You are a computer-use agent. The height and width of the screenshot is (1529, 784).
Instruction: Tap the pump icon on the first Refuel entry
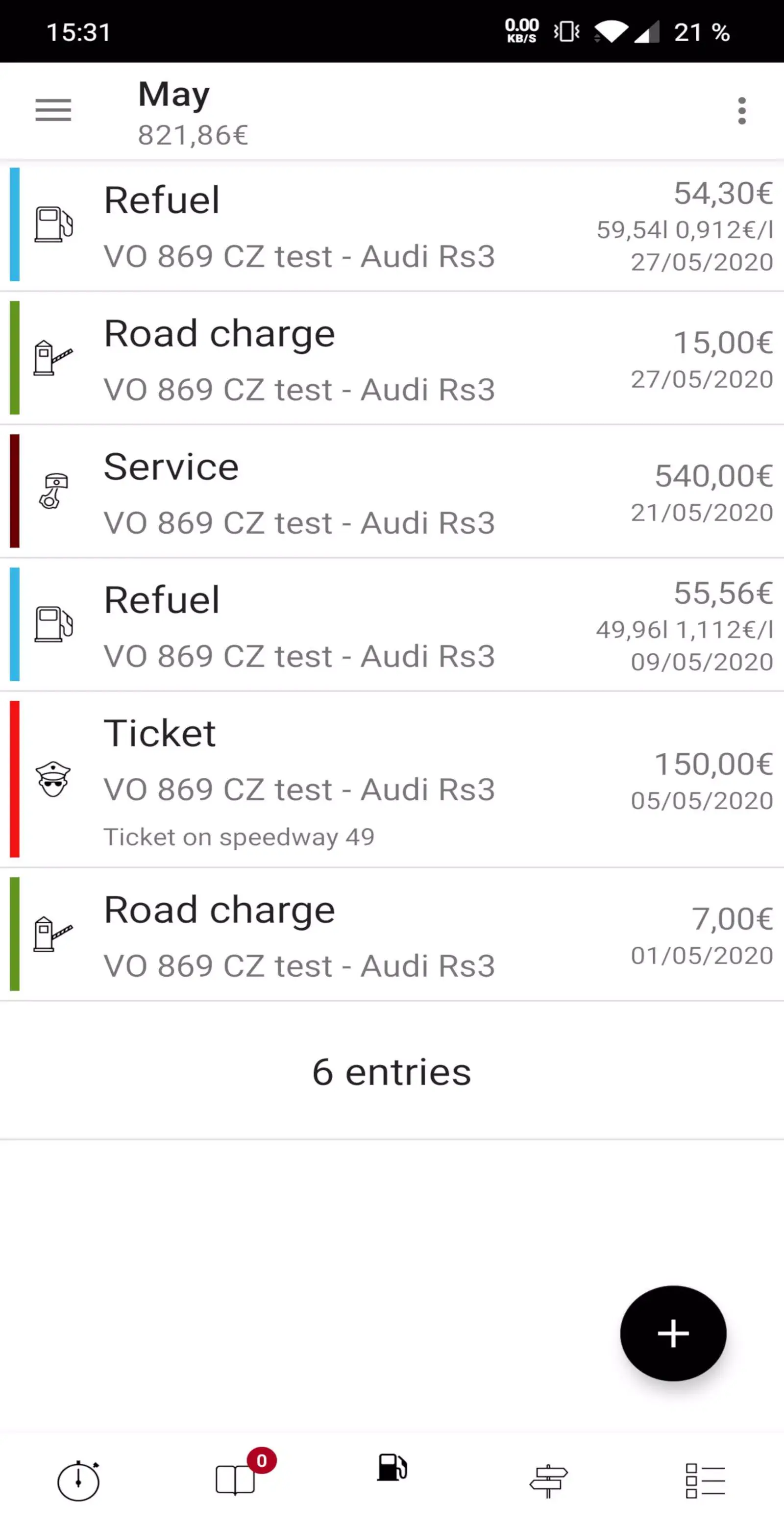(x=54, y=222)
